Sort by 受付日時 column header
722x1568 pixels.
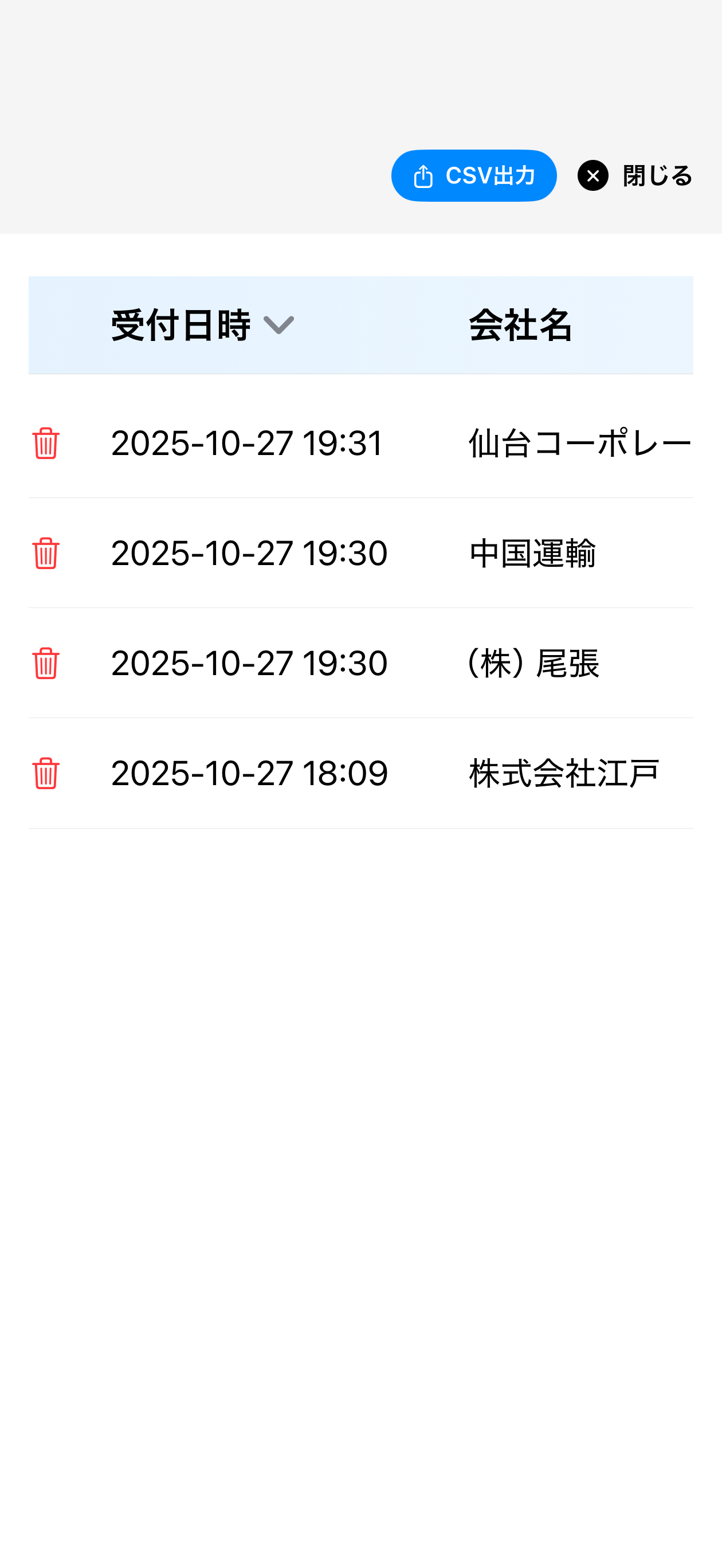203,325
